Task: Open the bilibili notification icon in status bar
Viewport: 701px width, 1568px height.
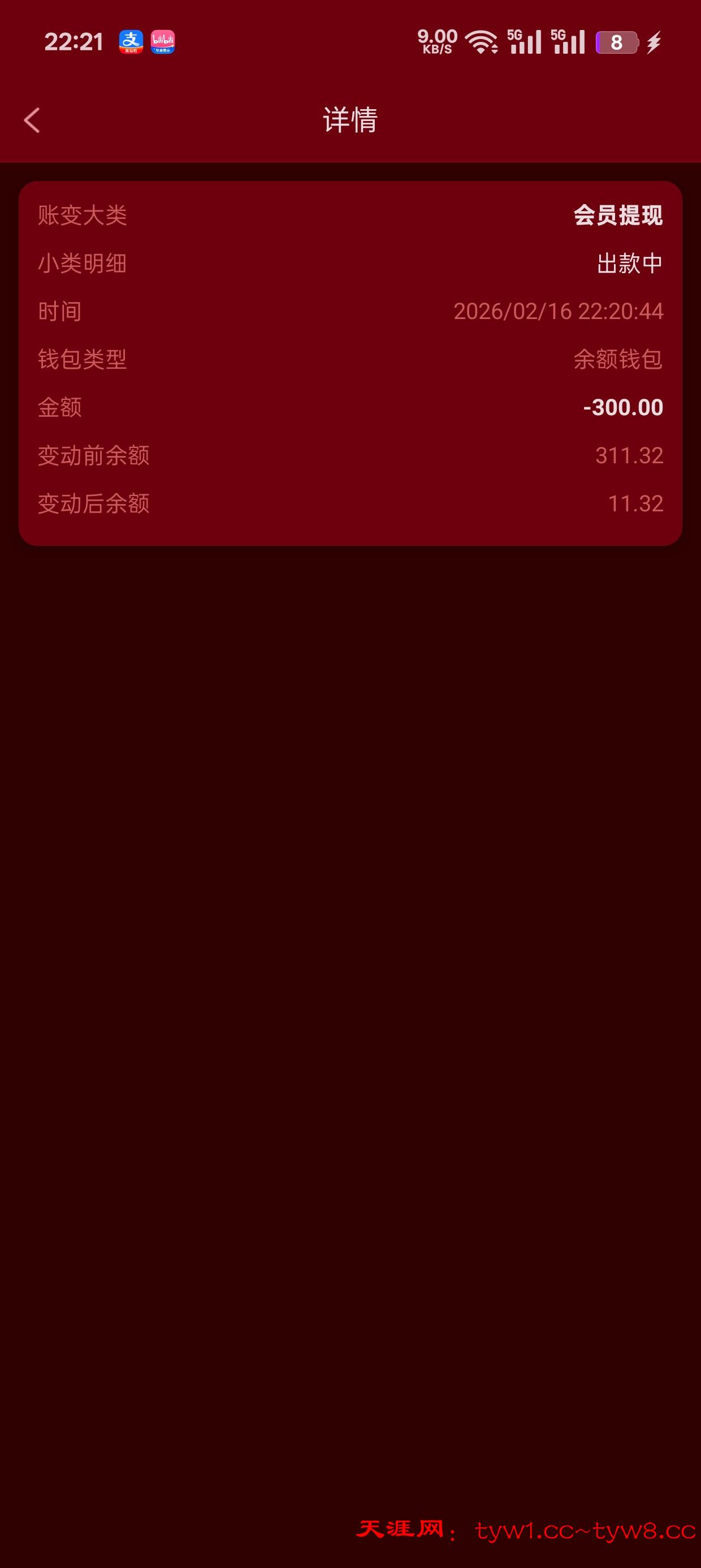Action: coord(162,41)
